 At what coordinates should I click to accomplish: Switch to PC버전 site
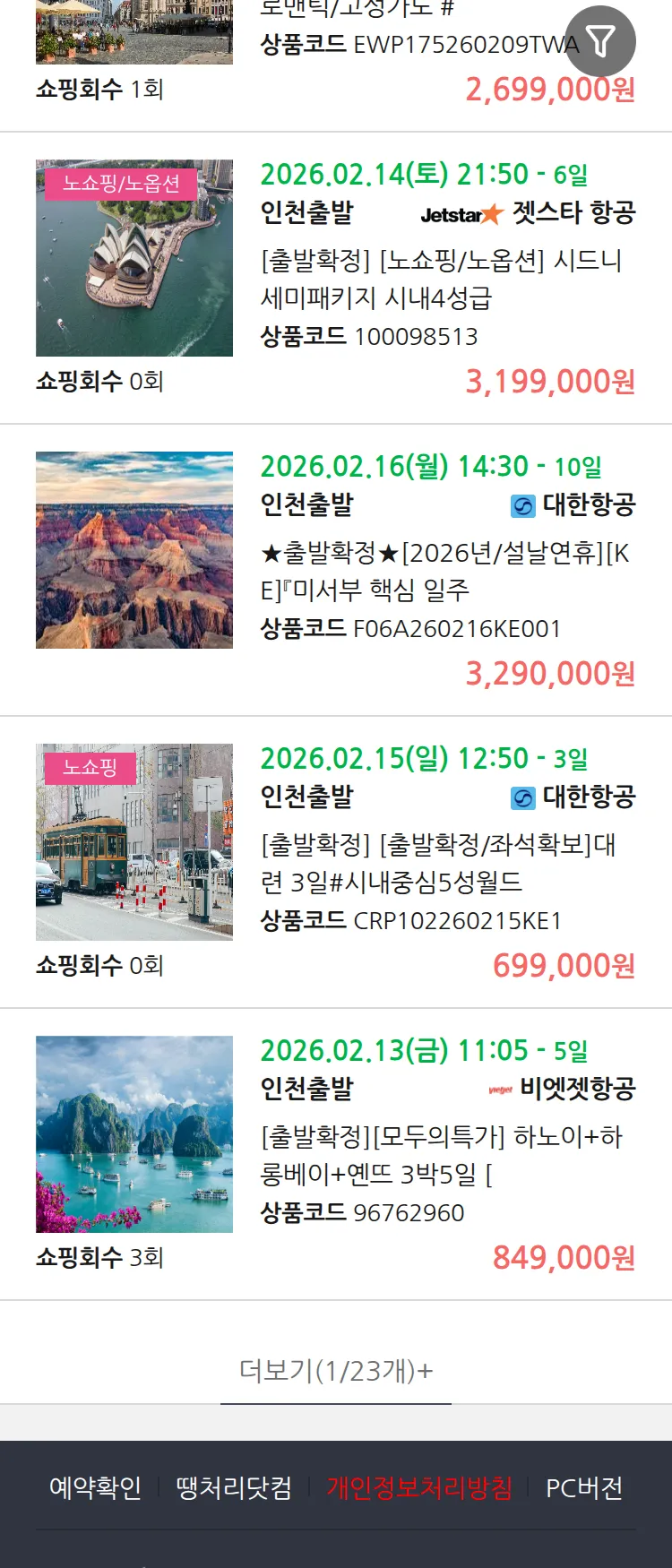584,1488
